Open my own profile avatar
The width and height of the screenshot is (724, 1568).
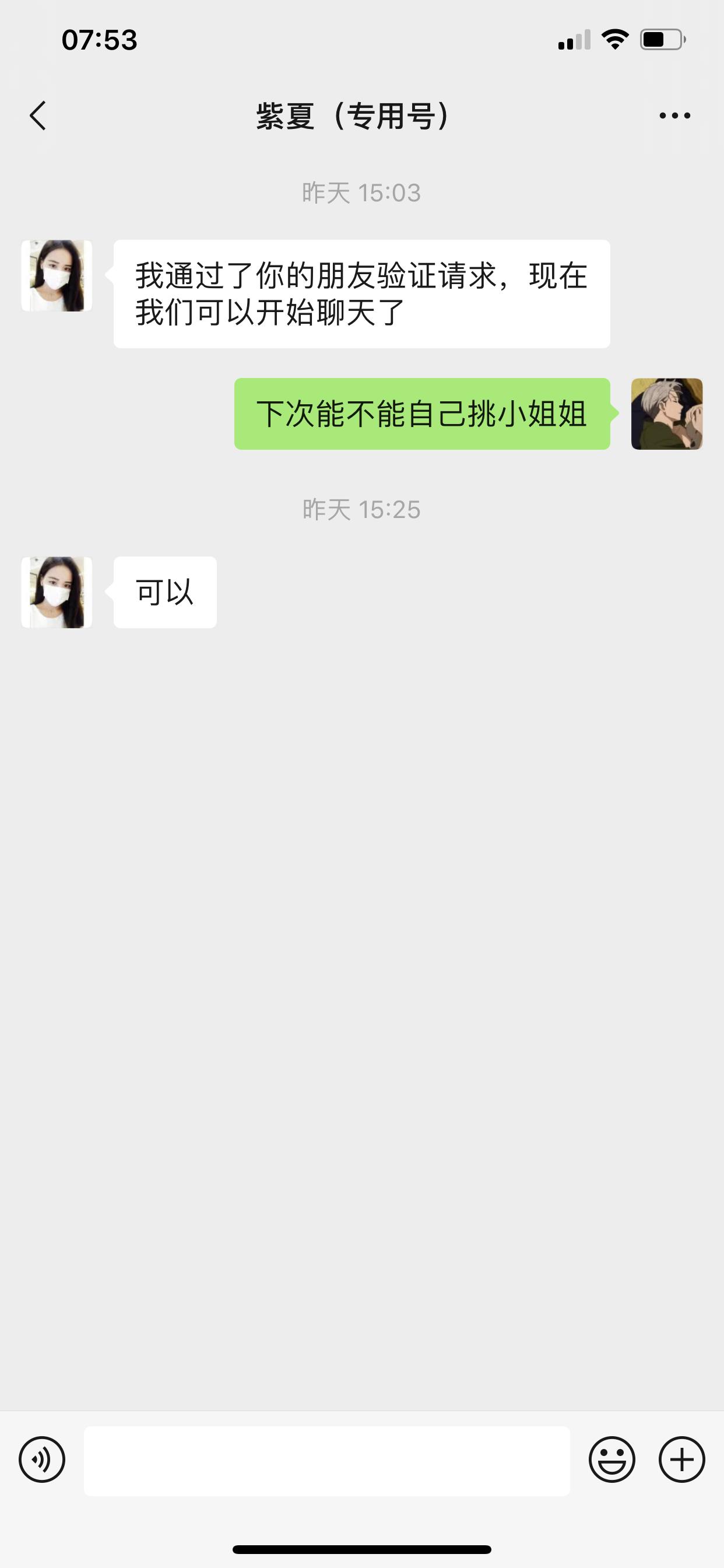pyautogui.click(x=667, y=414)
